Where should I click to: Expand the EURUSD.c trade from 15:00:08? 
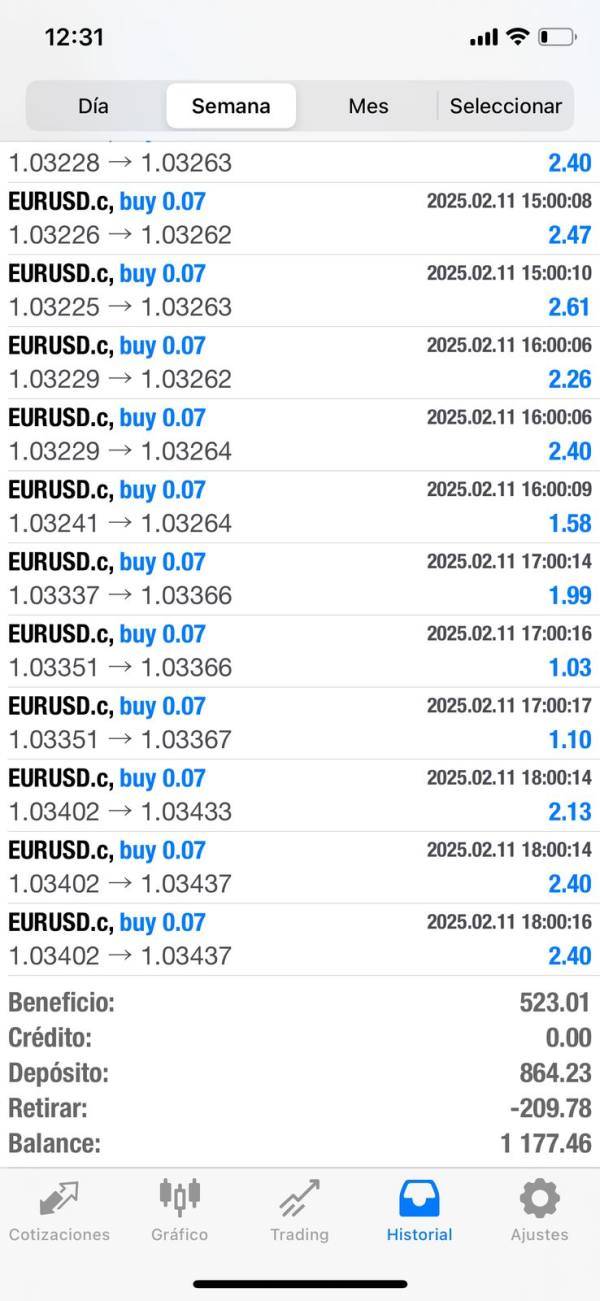tap(300, 218)
